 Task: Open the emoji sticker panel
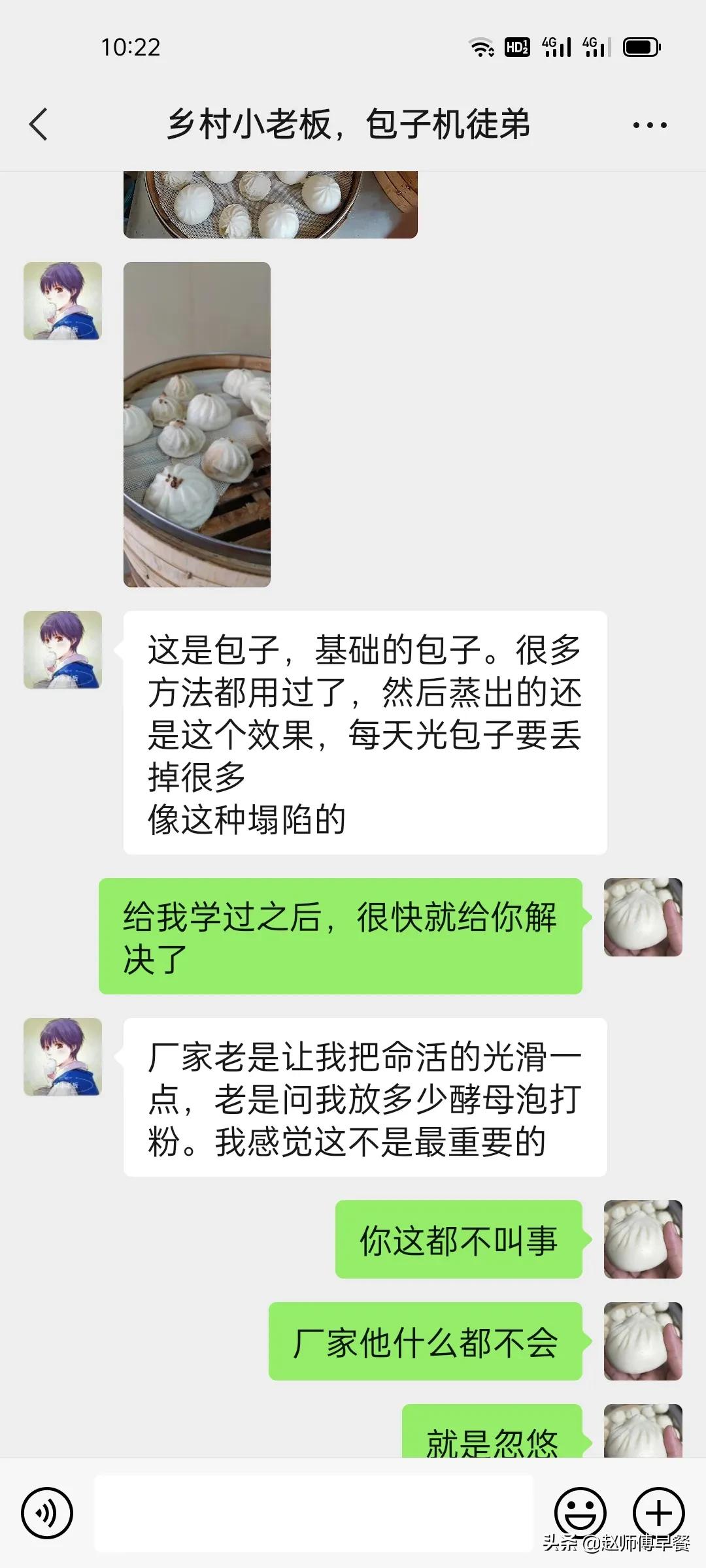pyautogui.click(x=580, y=1512)
